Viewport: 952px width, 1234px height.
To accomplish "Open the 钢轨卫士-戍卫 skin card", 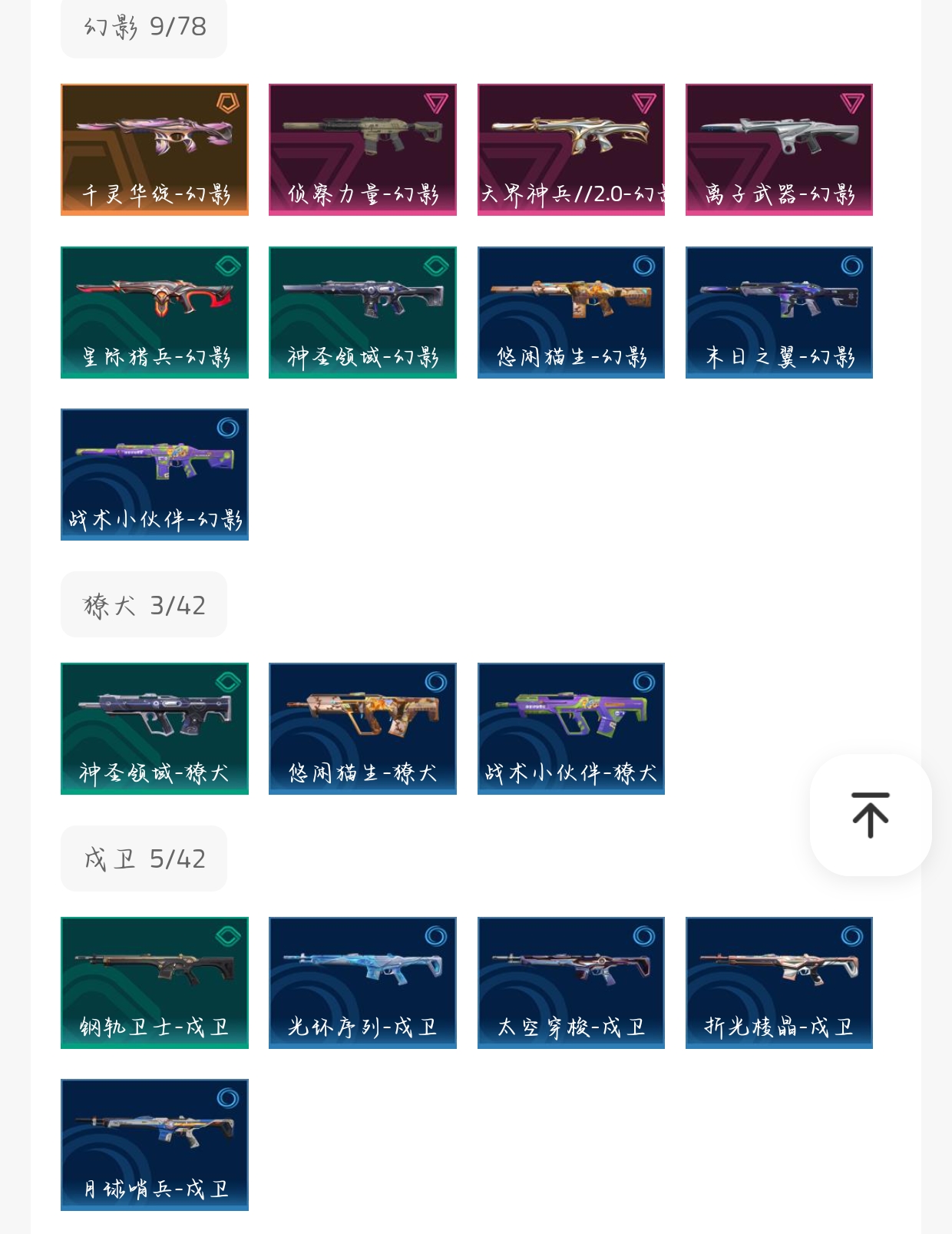I will coord(154,983).
